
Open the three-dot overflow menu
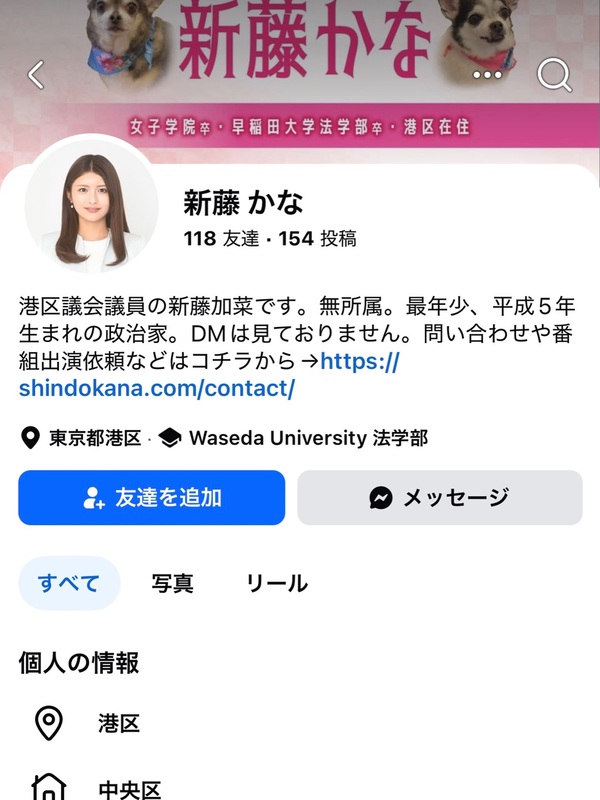click(488, 75)
